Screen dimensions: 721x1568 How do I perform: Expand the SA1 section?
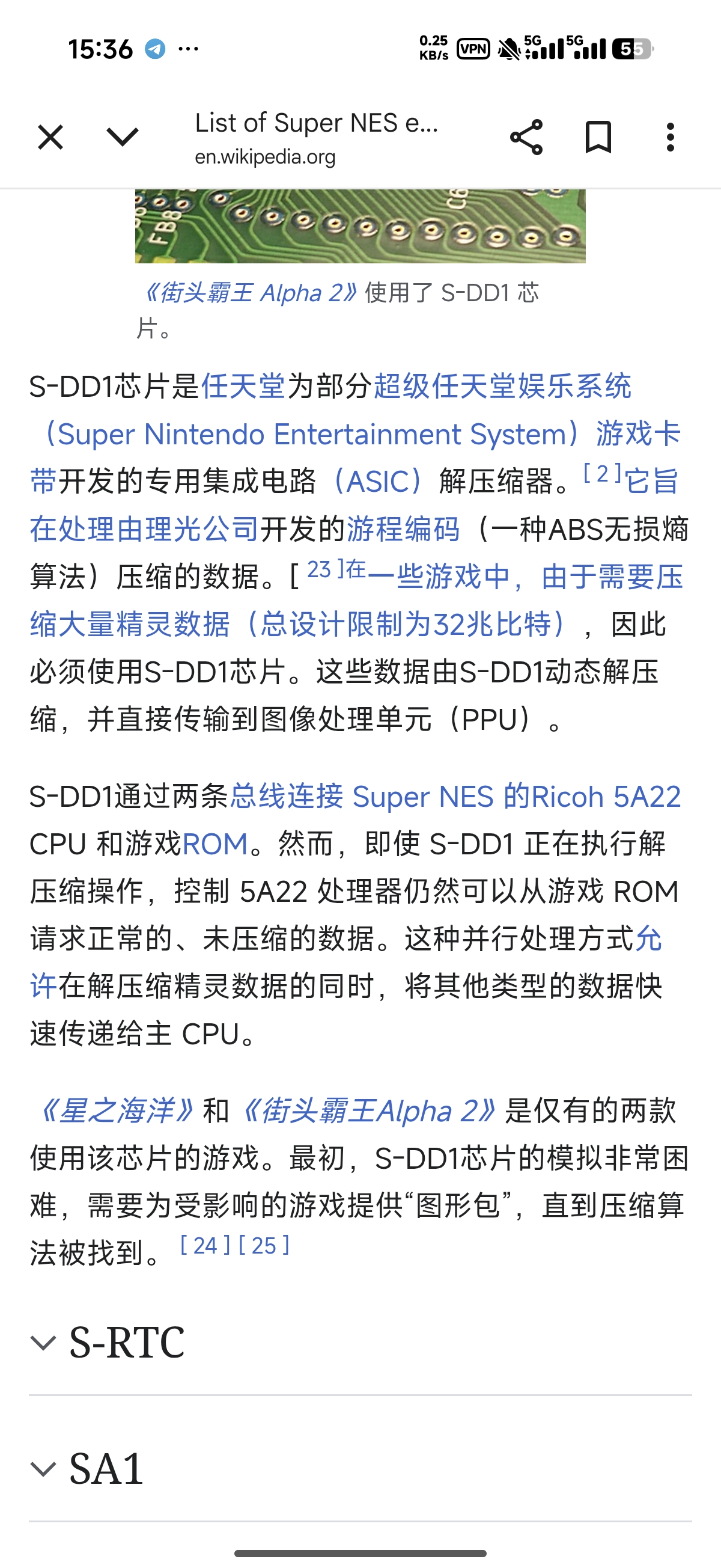click(x=106, y=1469)
